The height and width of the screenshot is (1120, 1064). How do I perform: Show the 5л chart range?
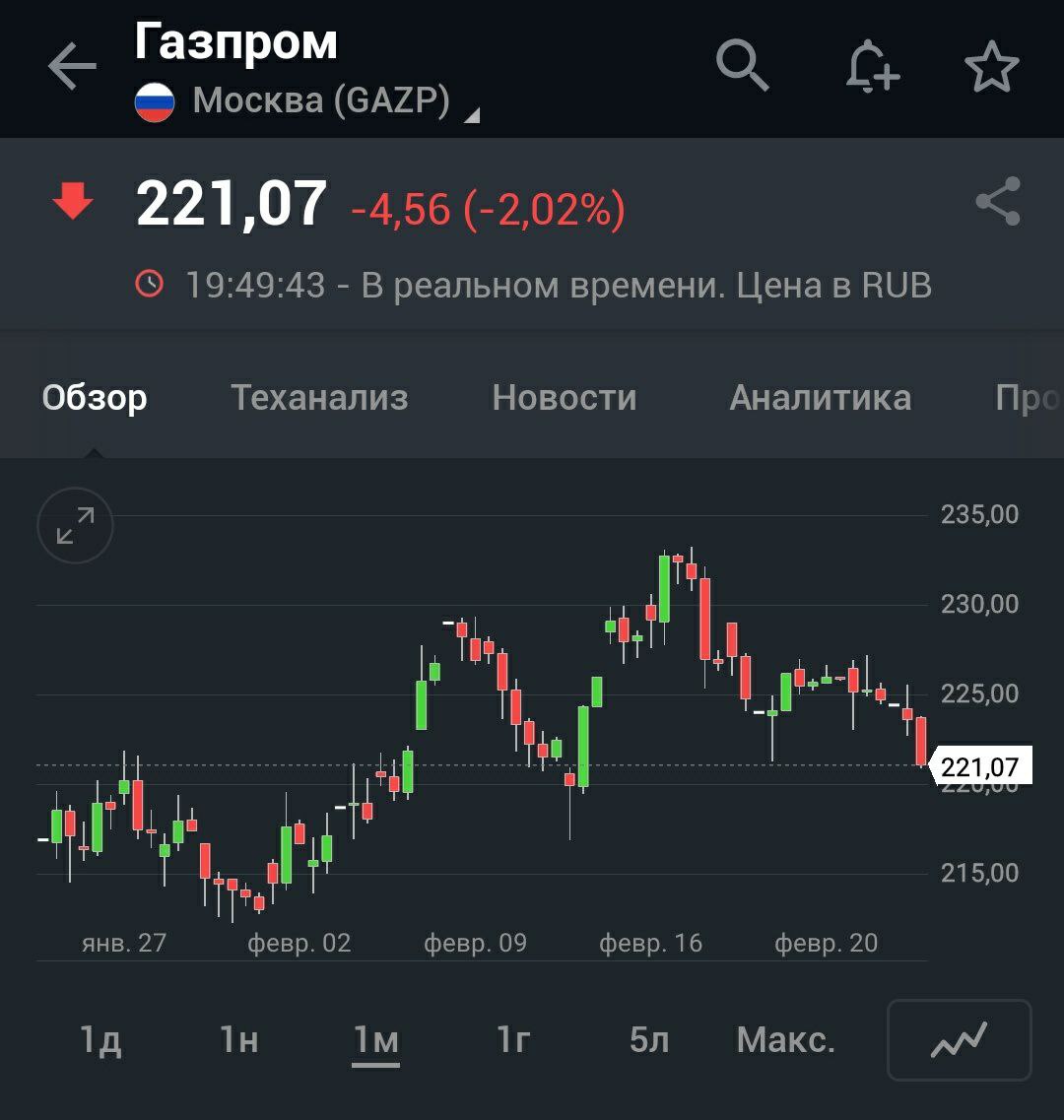point(649,1040)
